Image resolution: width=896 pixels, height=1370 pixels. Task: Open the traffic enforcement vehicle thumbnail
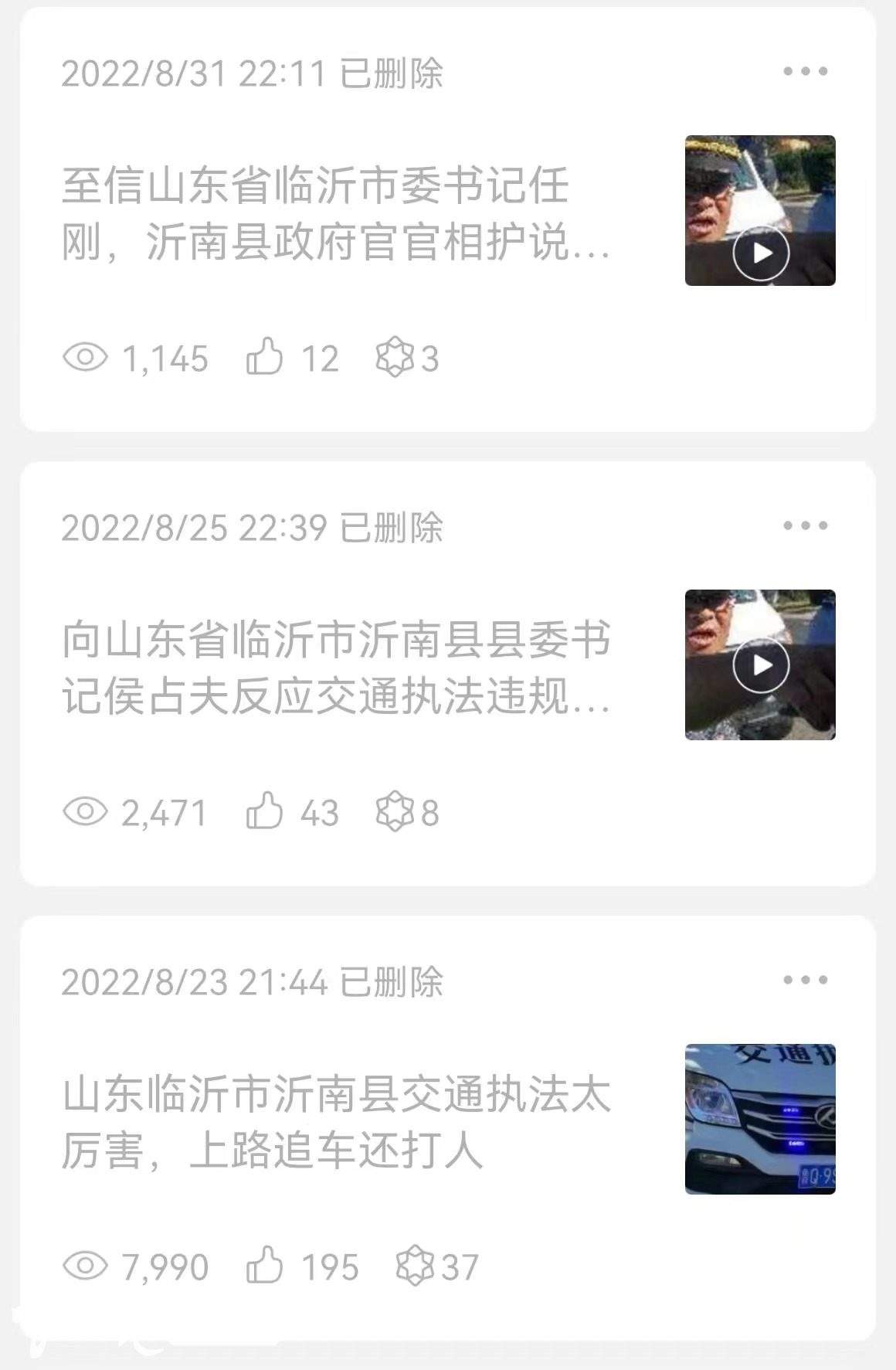(760, 1119)
